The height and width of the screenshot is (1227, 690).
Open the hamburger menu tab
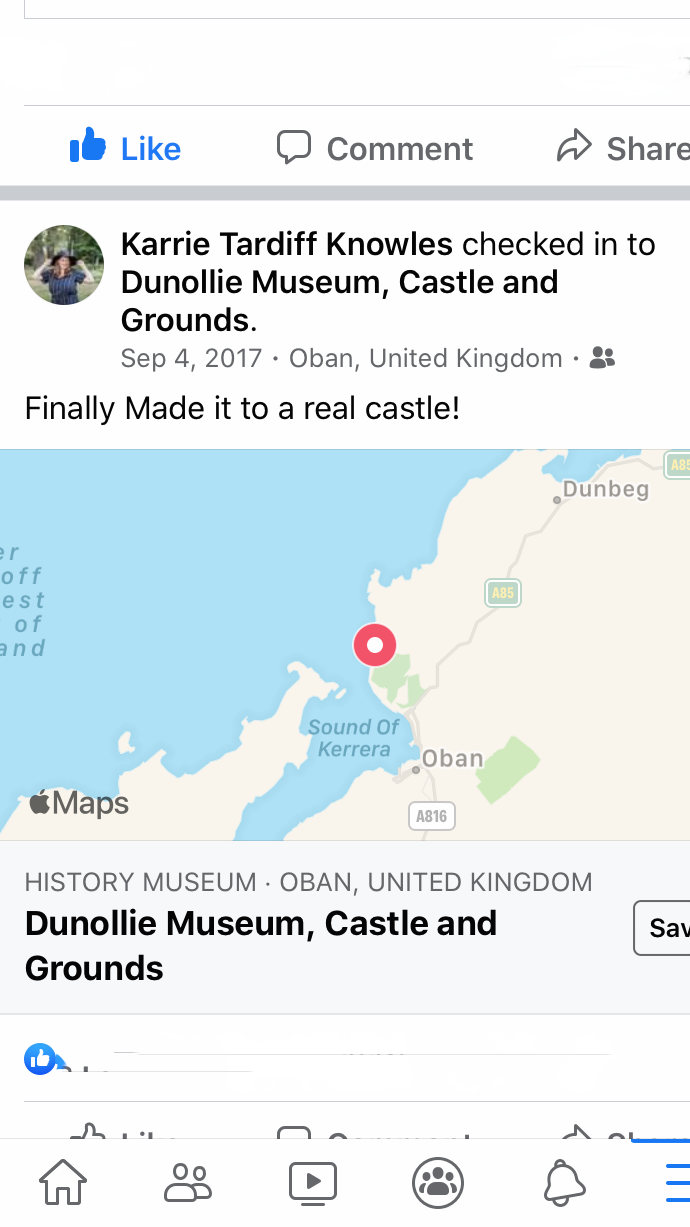[677, 1183]
